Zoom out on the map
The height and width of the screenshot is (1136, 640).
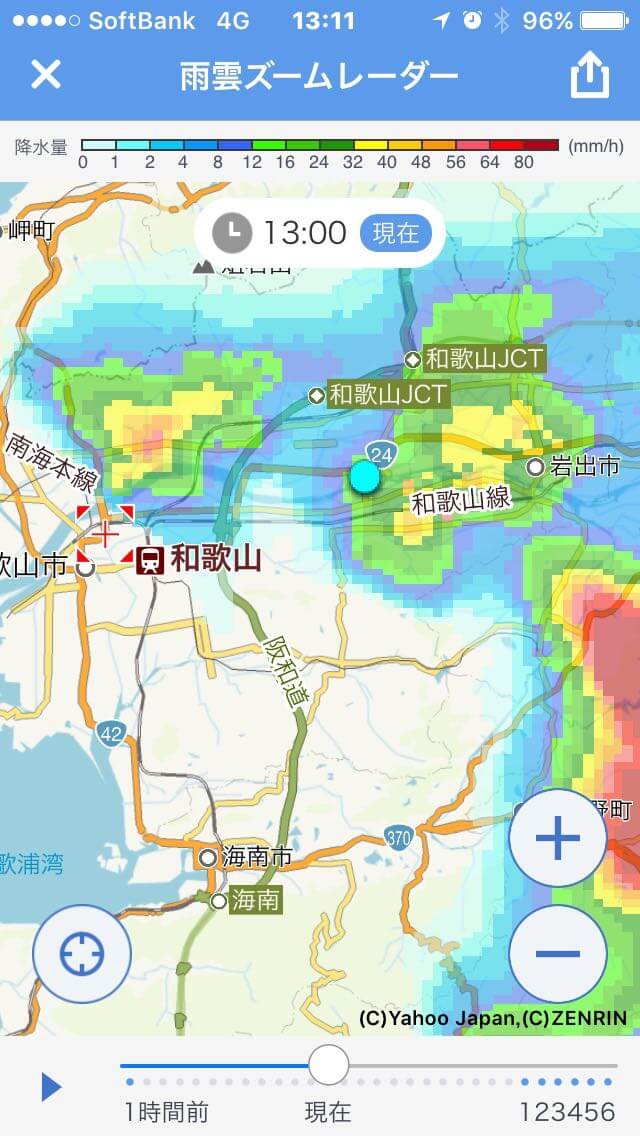click(x=558, y=953)
